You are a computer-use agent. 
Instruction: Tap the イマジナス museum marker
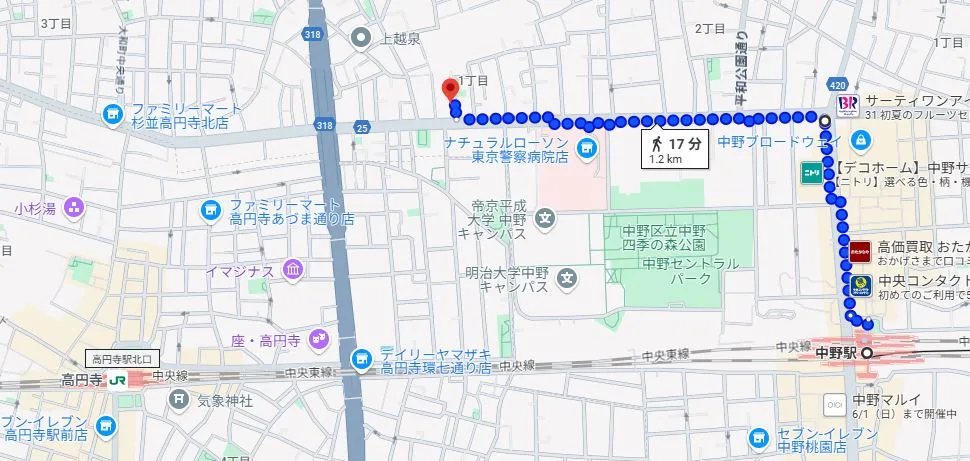(x=292, y=271)
